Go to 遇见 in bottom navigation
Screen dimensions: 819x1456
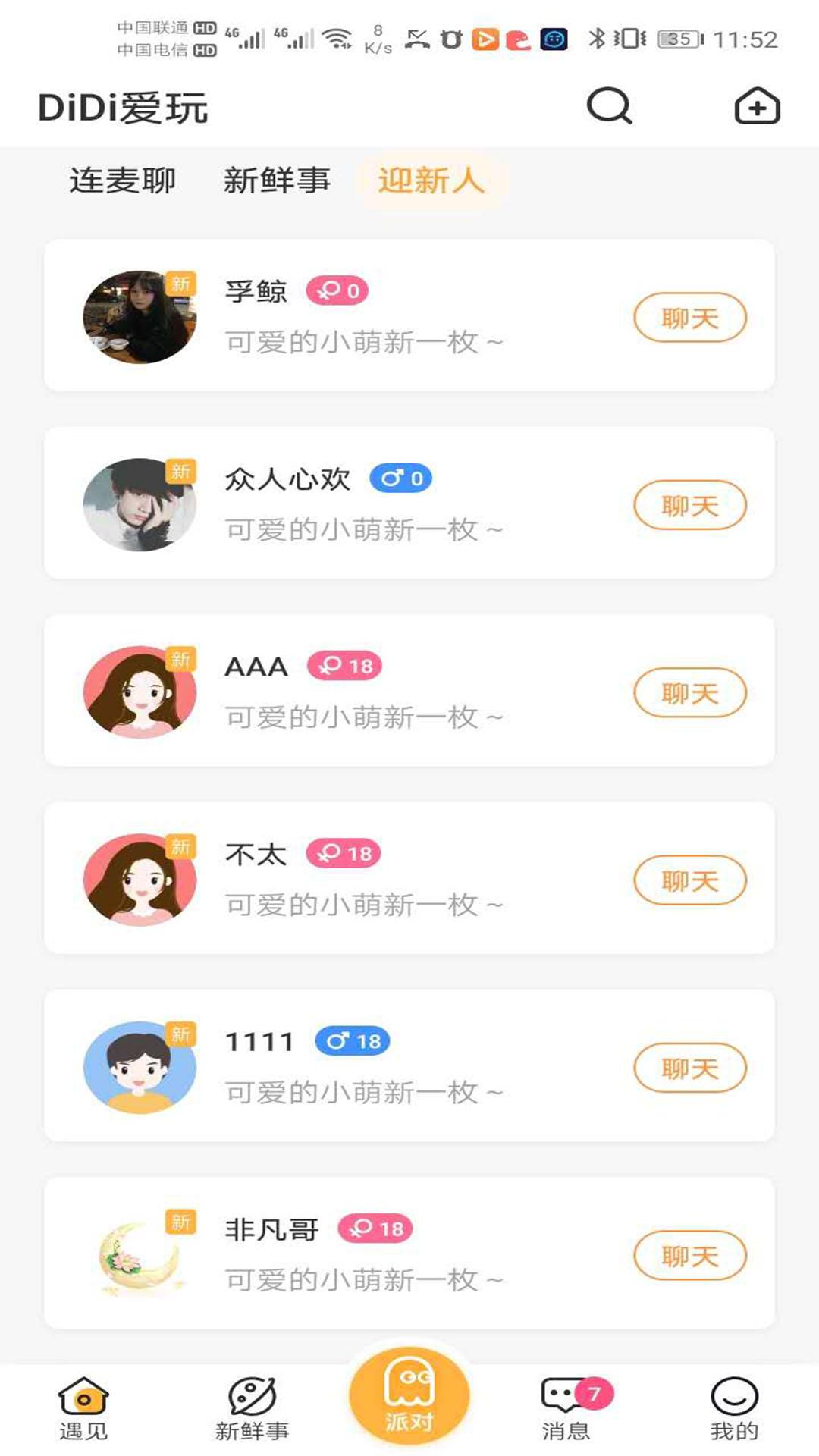click(x=83, y=1408)
